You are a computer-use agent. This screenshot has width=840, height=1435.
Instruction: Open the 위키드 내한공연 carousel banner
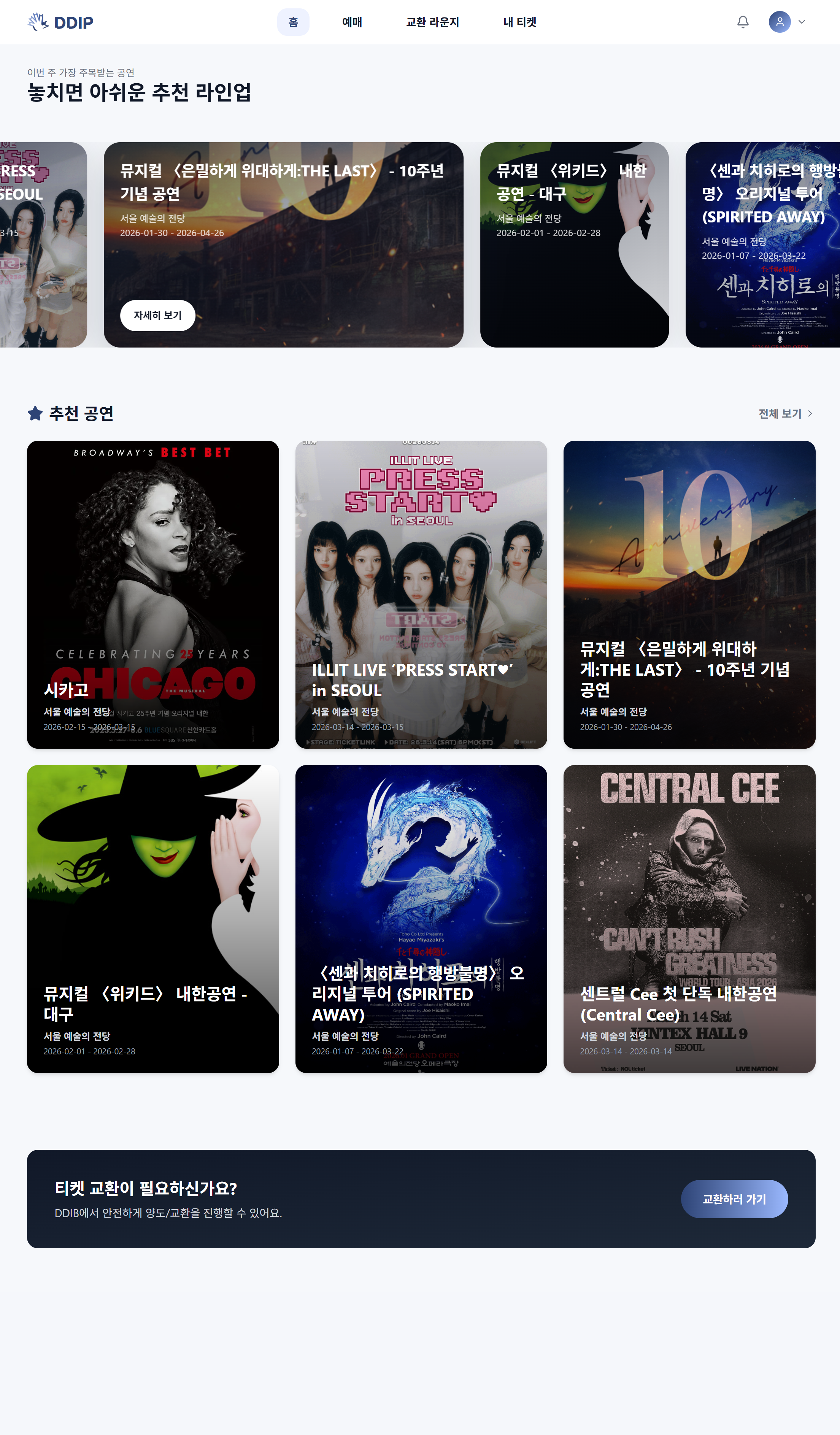(574, 245)
